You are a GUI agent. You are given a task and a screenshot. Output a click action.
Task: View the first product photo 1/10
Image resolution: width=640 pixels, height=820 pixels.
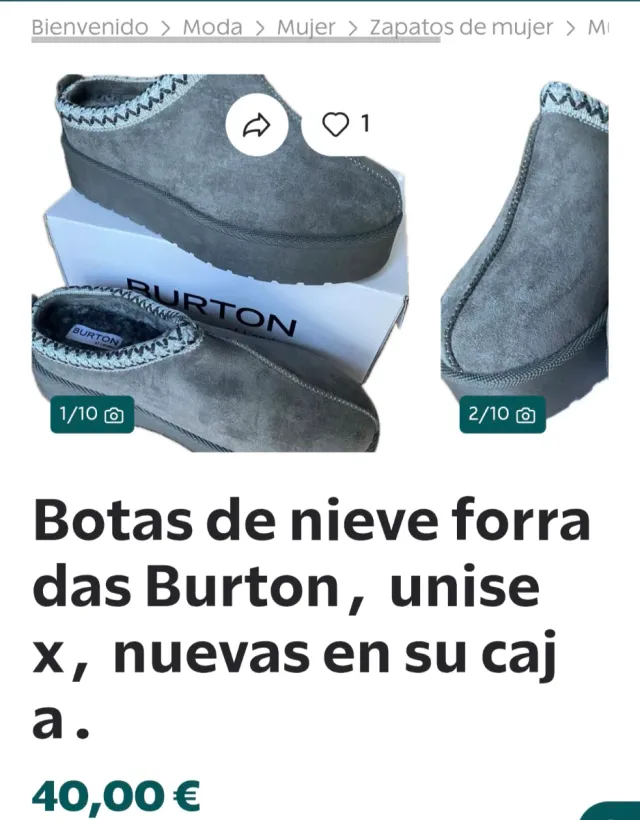tap(220, 262)
